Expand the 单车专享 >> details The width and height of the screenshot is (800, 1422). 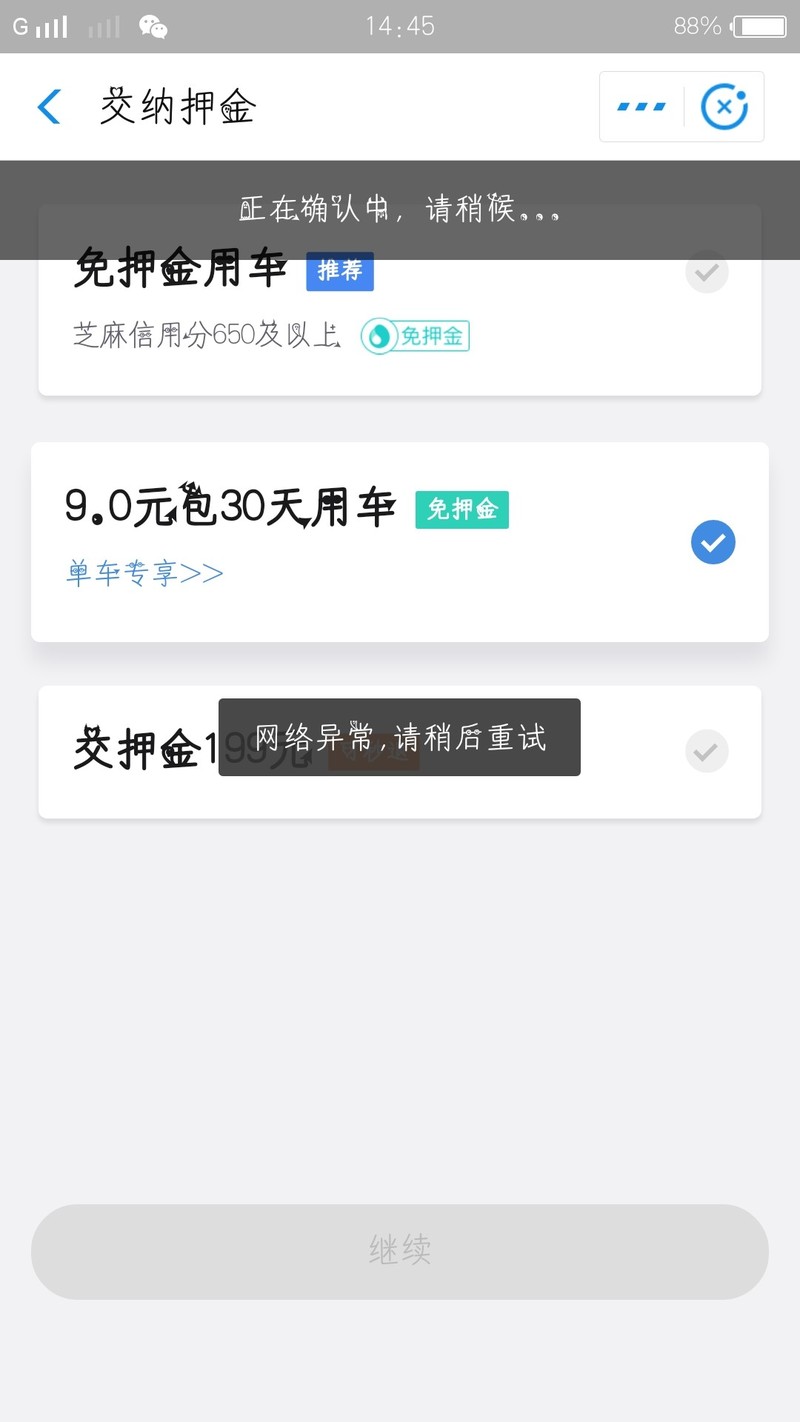tap(145, 573)
